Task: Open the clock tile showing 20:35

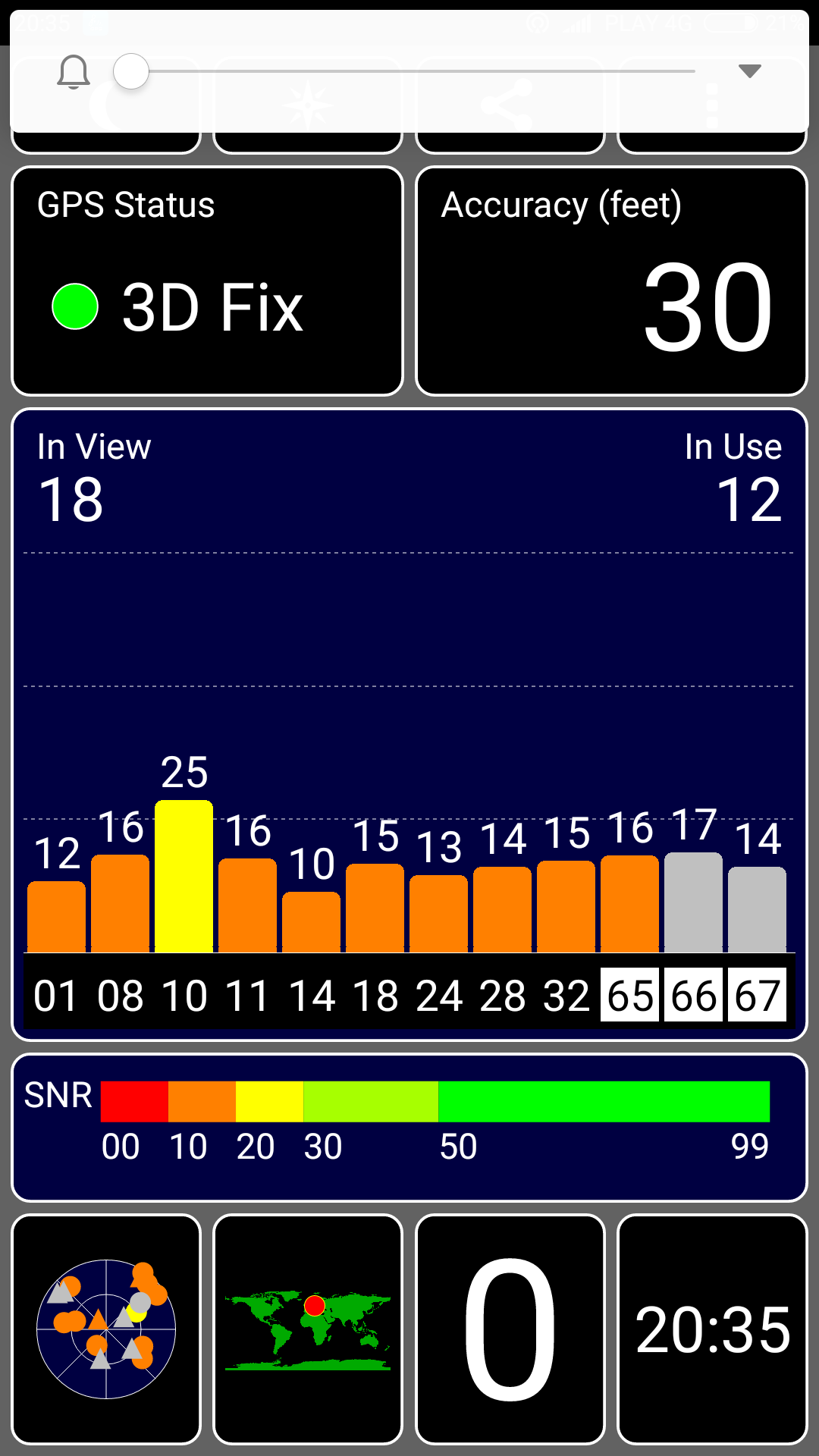Action: pyautogui.click(x=712, y=1329)
